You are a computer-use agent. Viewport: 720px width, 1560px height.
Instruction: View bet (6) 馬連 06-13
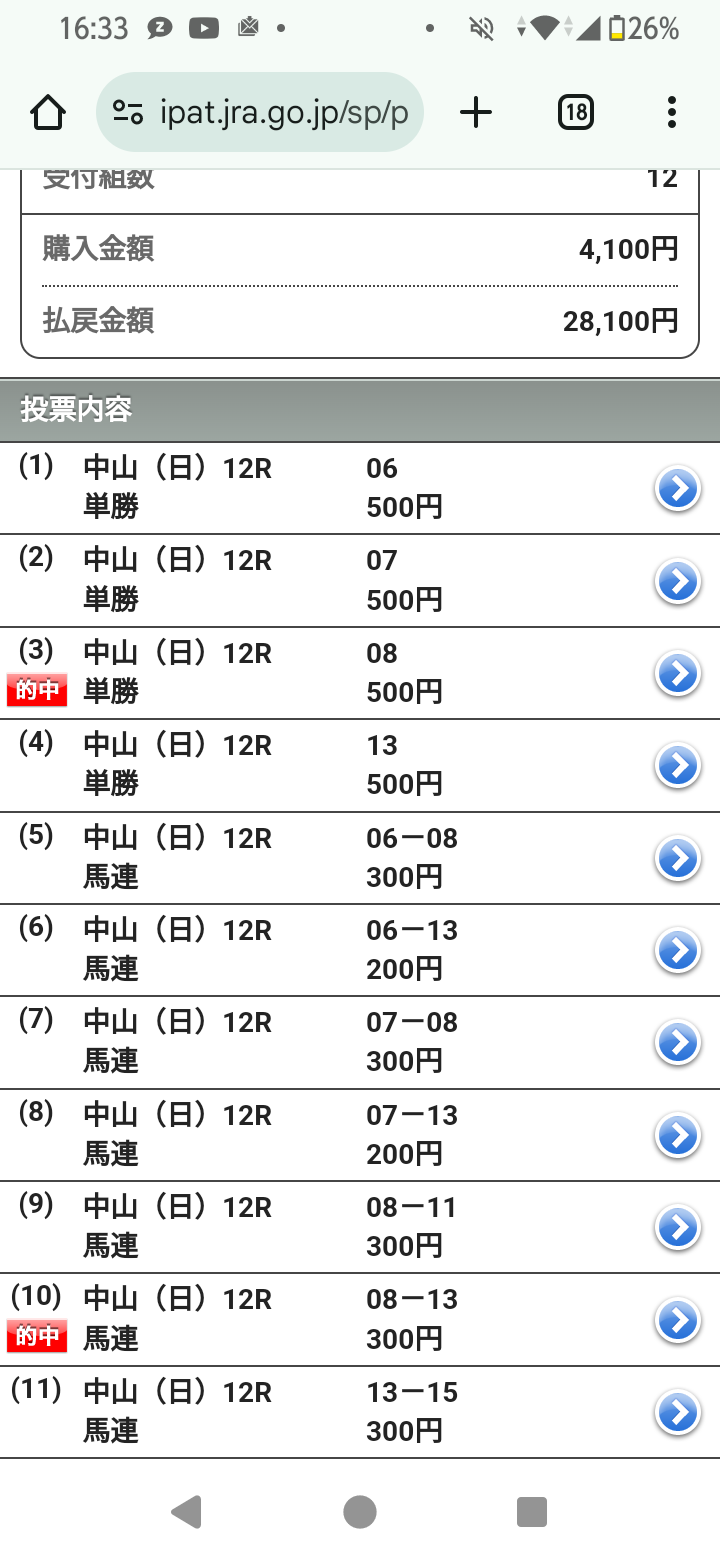pos(677,950)
